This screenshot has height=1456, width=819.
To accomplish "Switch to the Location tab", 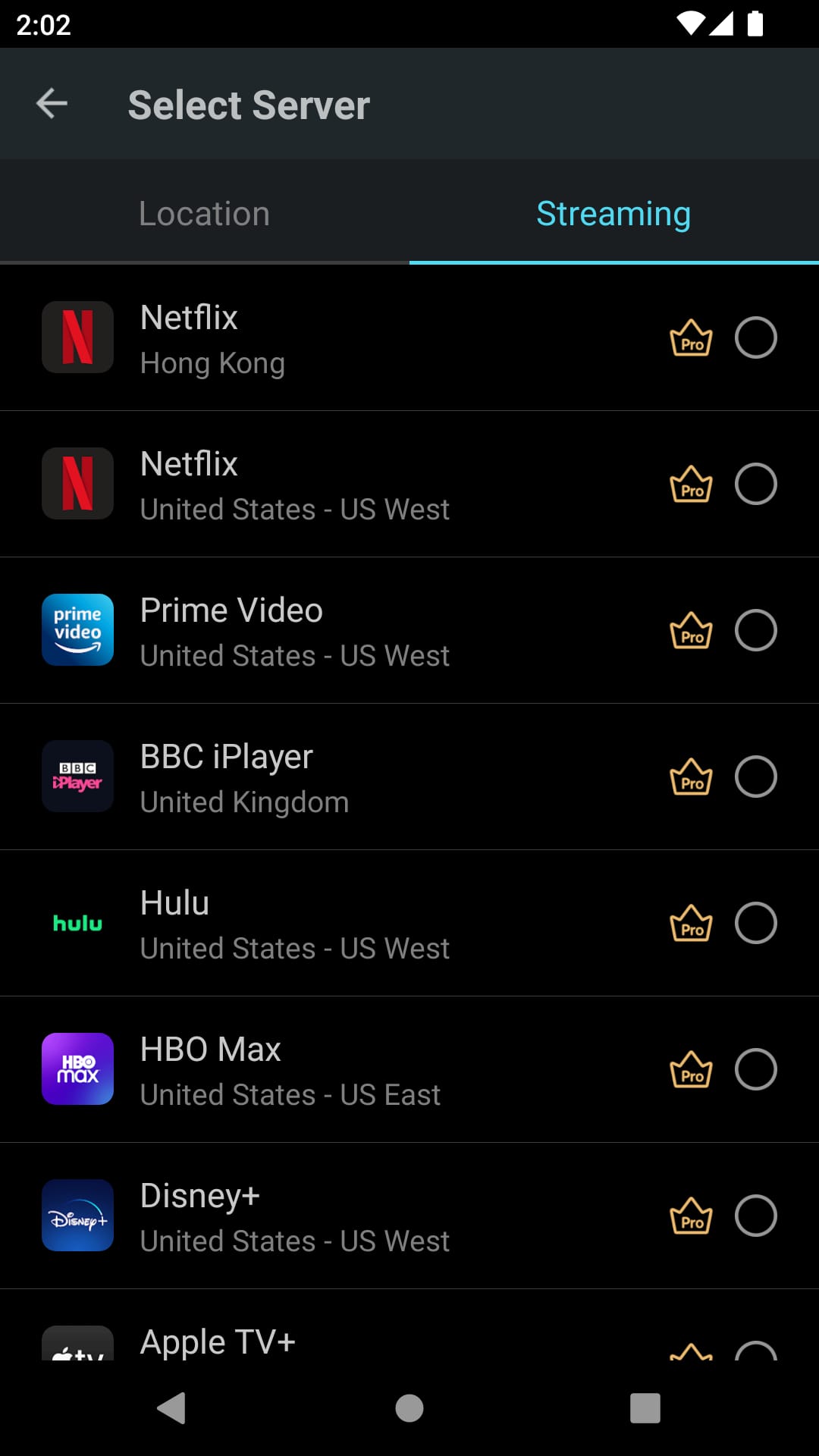I will tap(204, 213).
